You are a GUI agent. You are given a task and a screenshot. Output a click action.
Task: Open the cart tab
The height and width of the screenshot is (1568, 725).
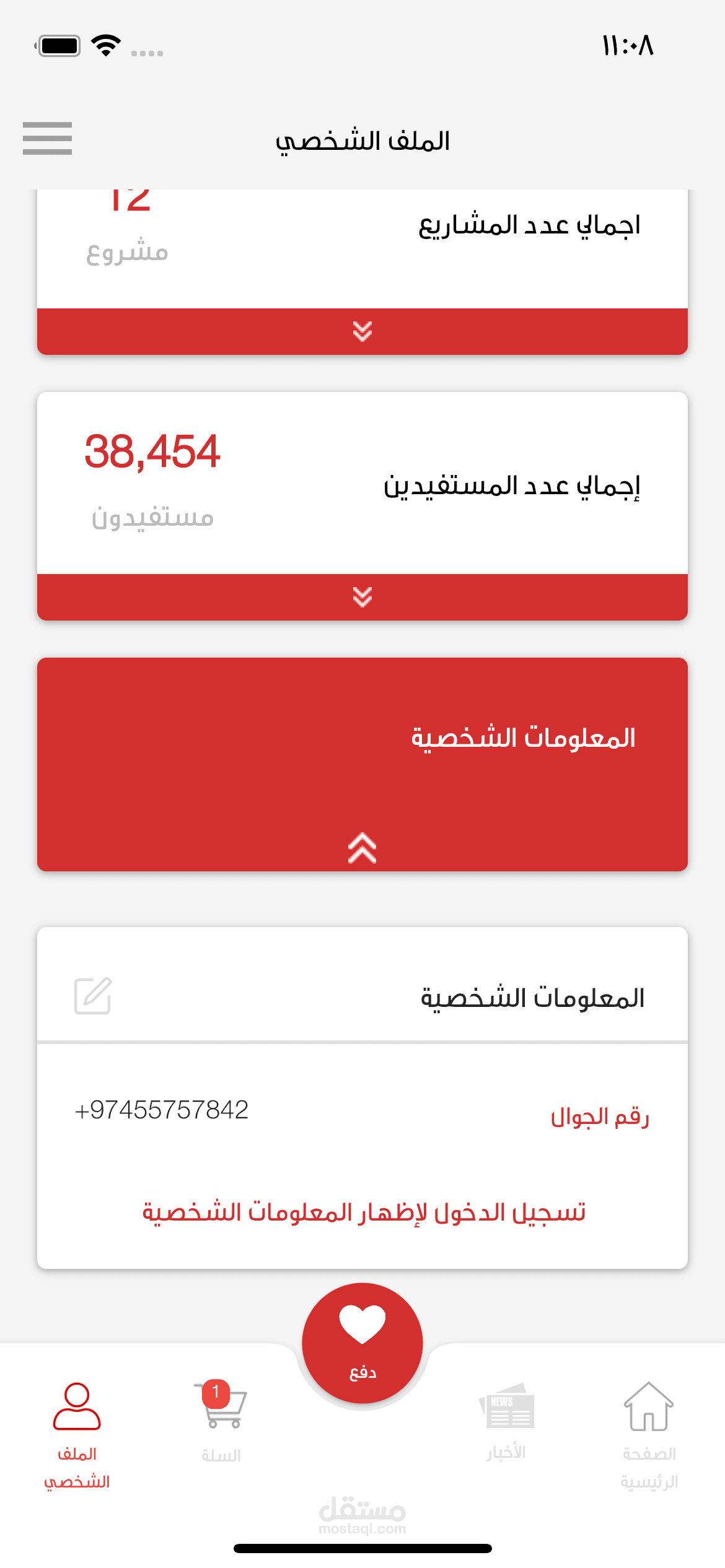[221, 1422]
